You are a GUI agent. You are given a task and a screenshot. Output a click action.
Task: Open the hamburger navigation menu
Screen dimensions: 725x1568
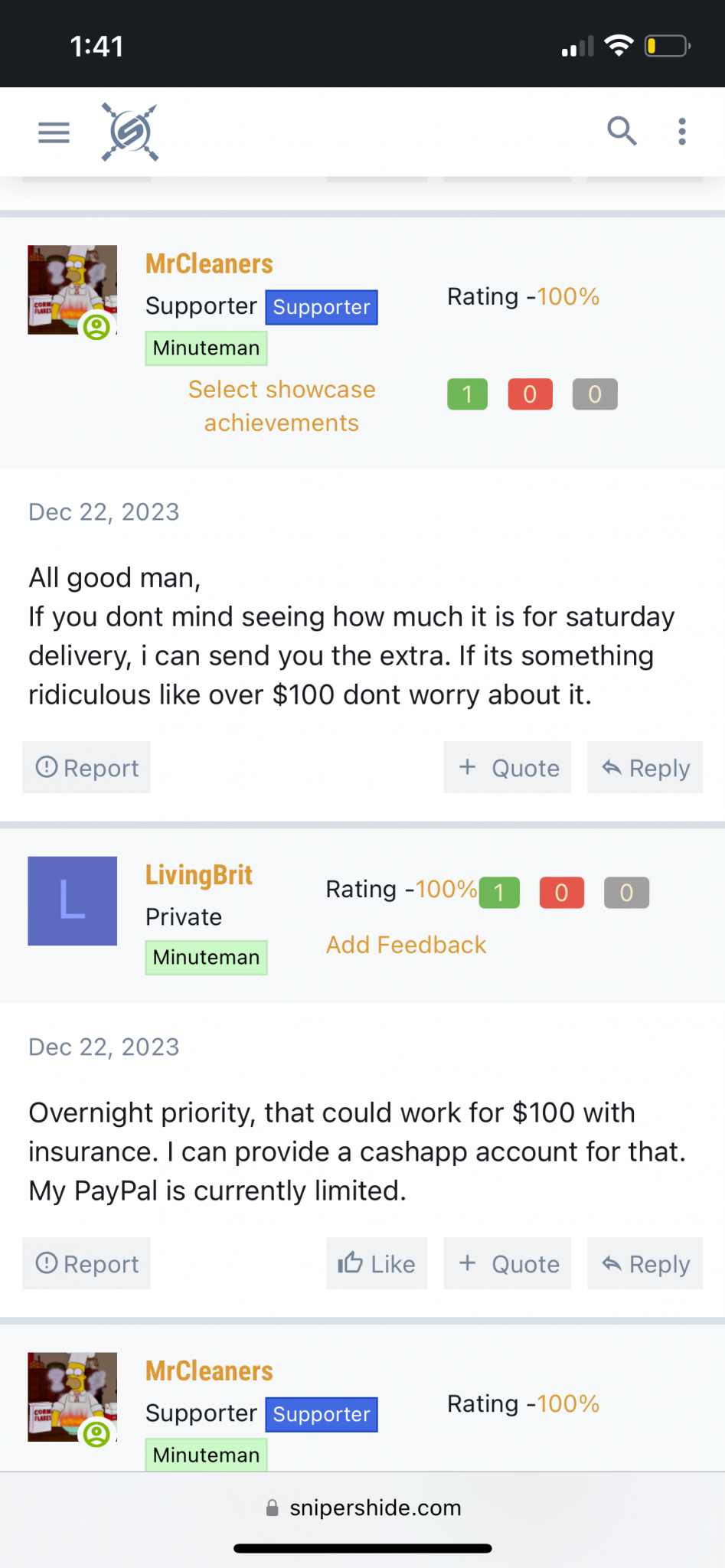pyautogui.click(x=54, y=132)
